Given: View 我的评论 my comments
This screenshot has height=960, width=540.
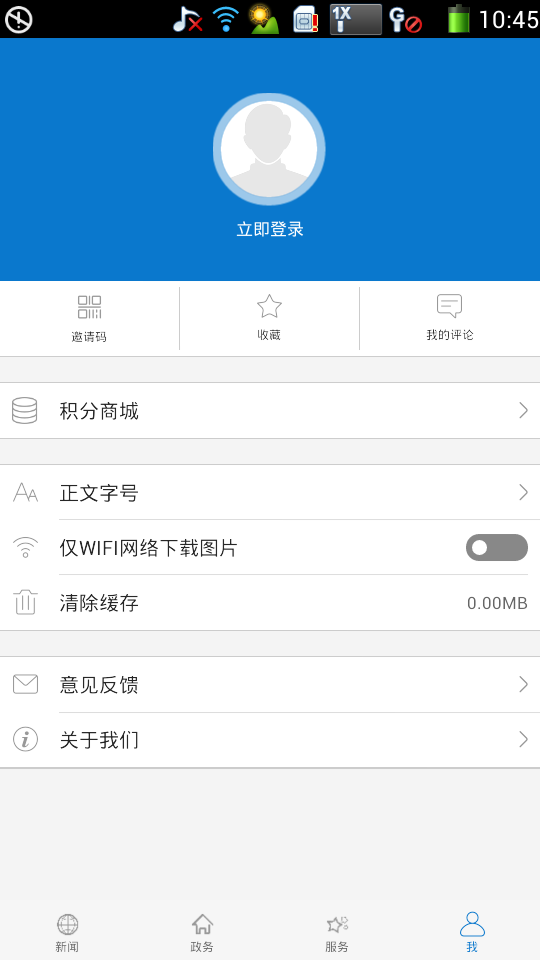Looking at the screenshot, I should pos(450,318).
